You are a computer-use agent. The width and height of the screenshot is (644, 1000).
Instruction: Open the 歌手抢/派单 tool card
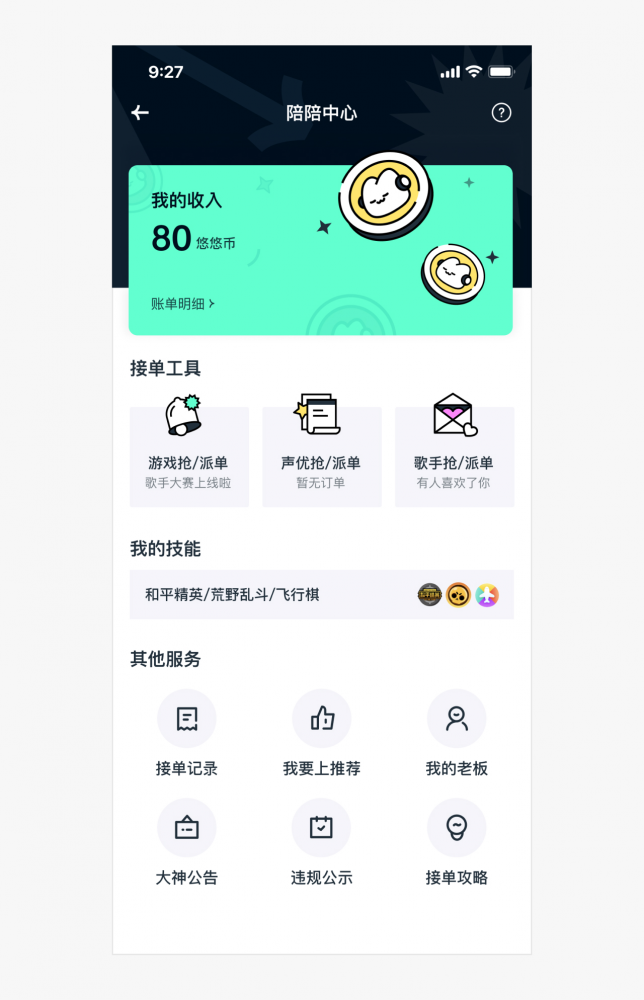pos(454,456)
